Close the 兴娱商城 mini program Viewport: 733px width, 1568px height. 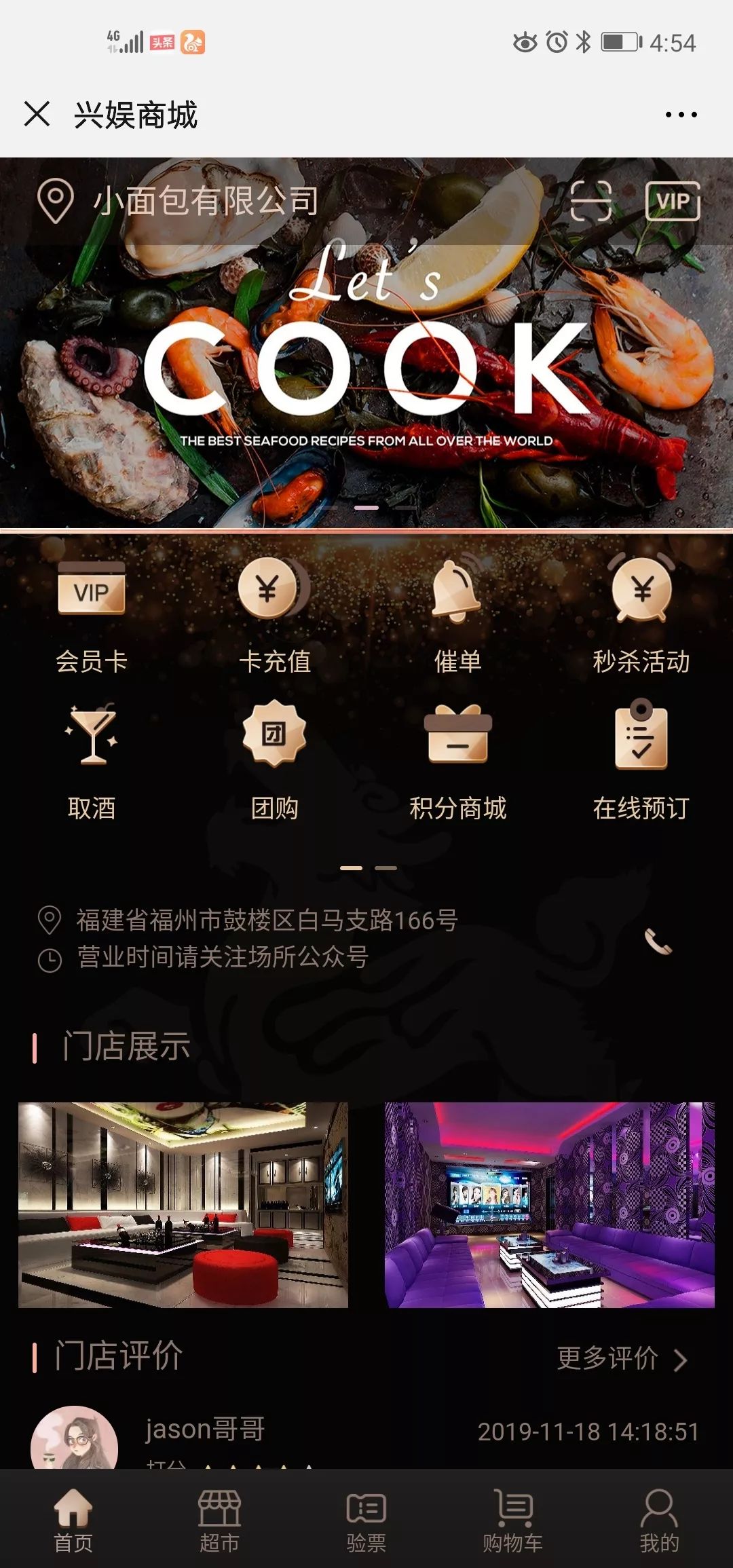37,114
